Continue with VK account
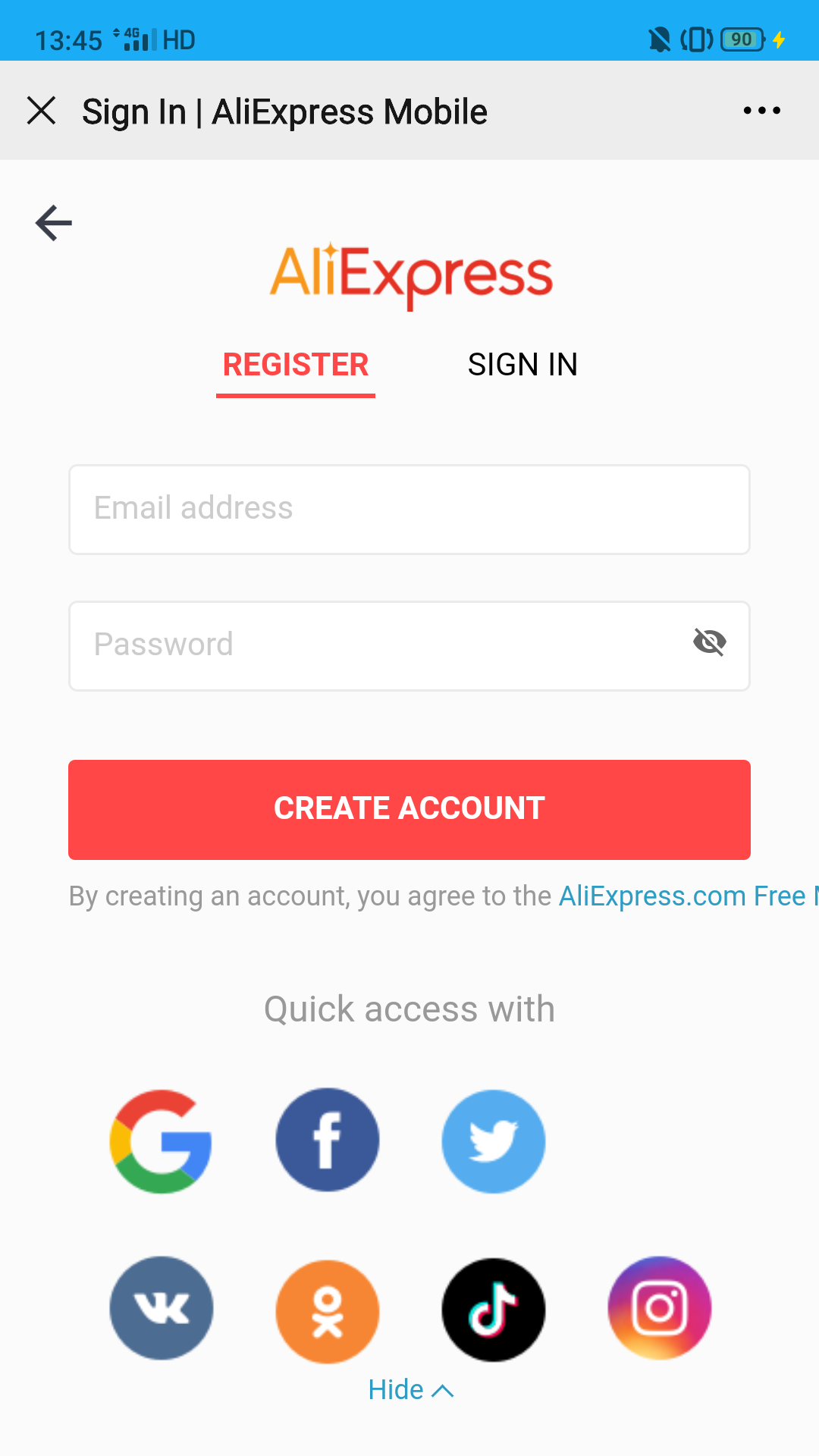The height and width of the screenshot is (1456, 819). [x=162, y=1308]
